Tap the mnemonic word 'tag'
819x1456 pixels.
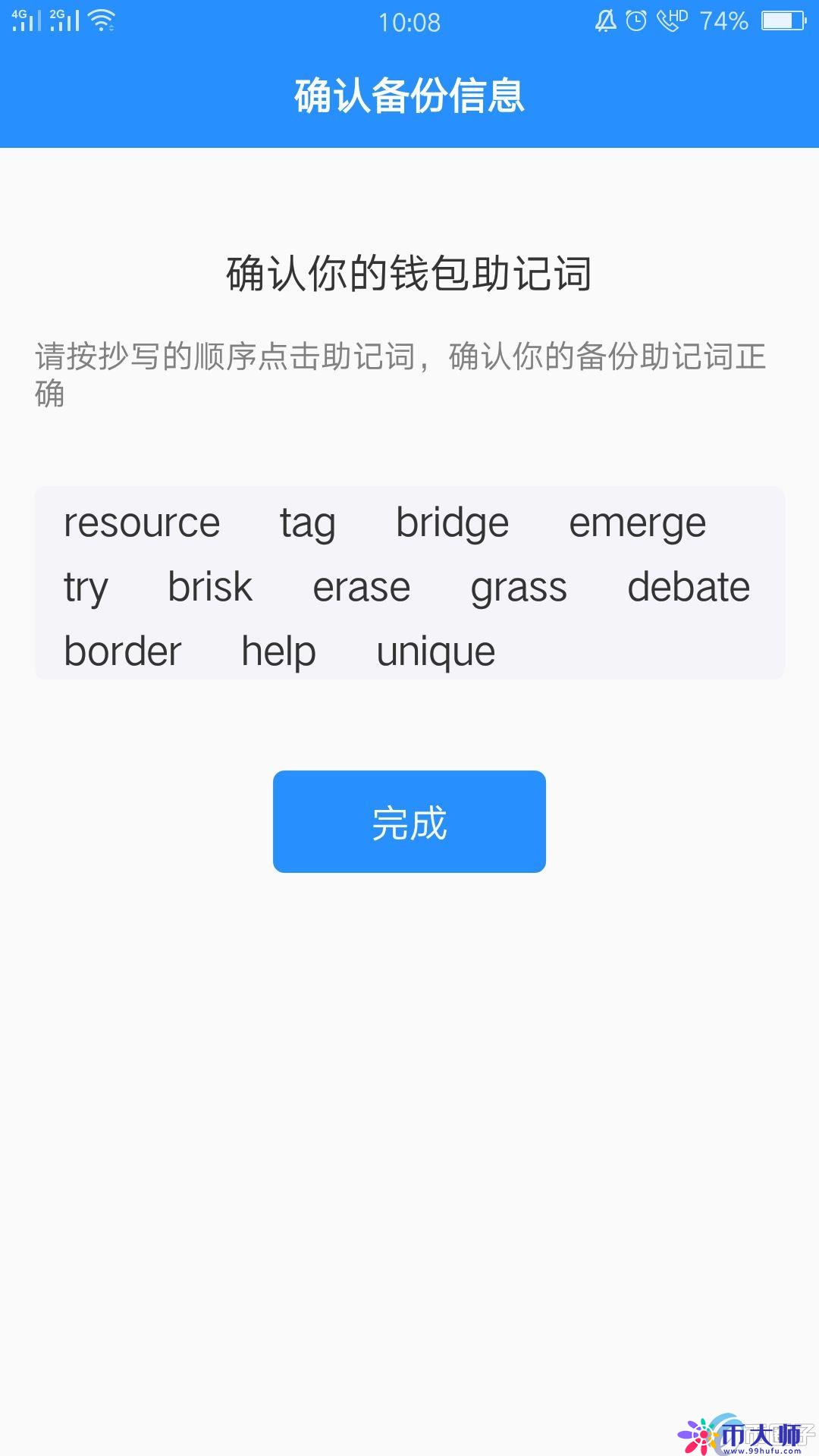306,522
